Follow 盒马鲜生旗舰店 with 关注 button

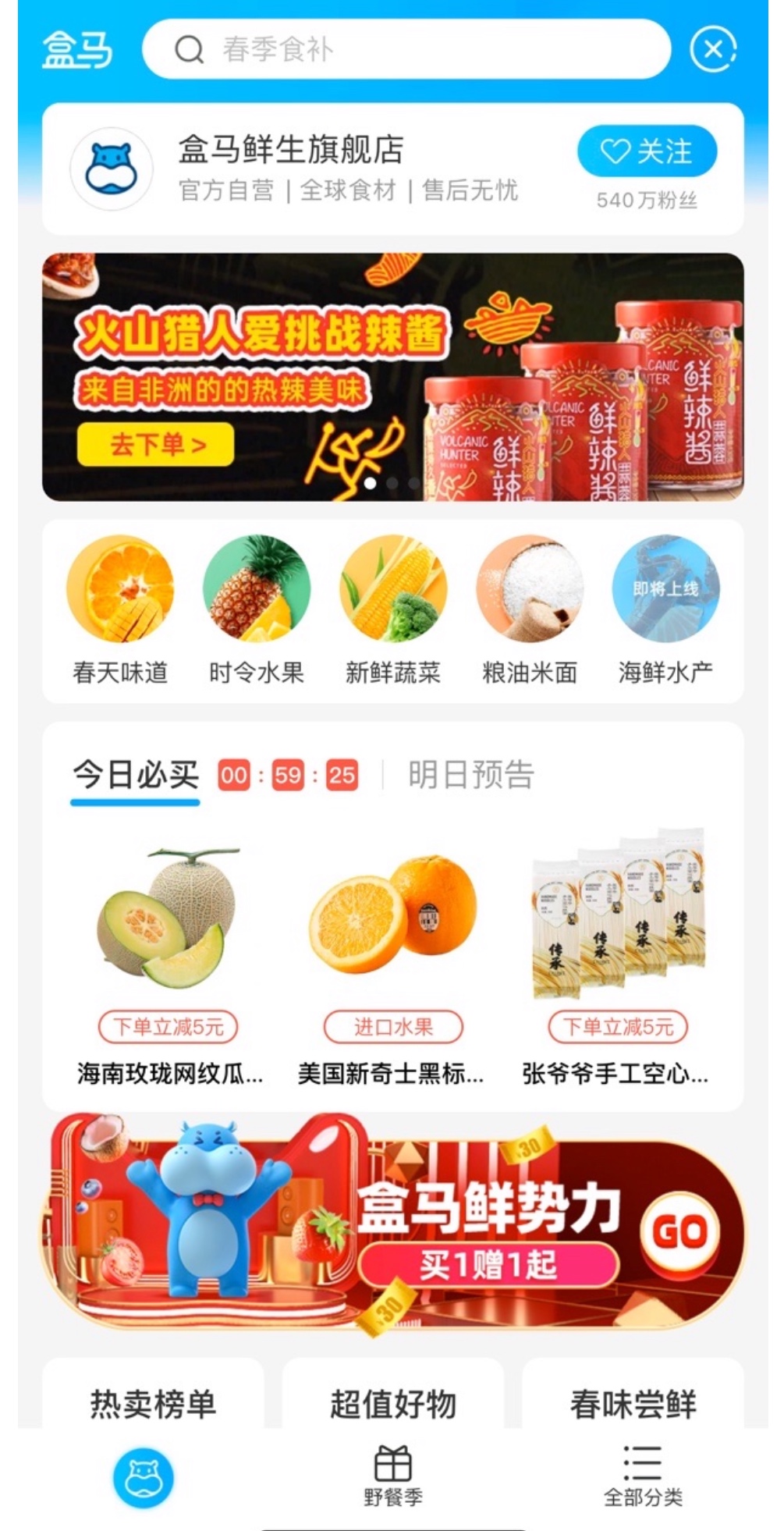click(x=647, y=151)
